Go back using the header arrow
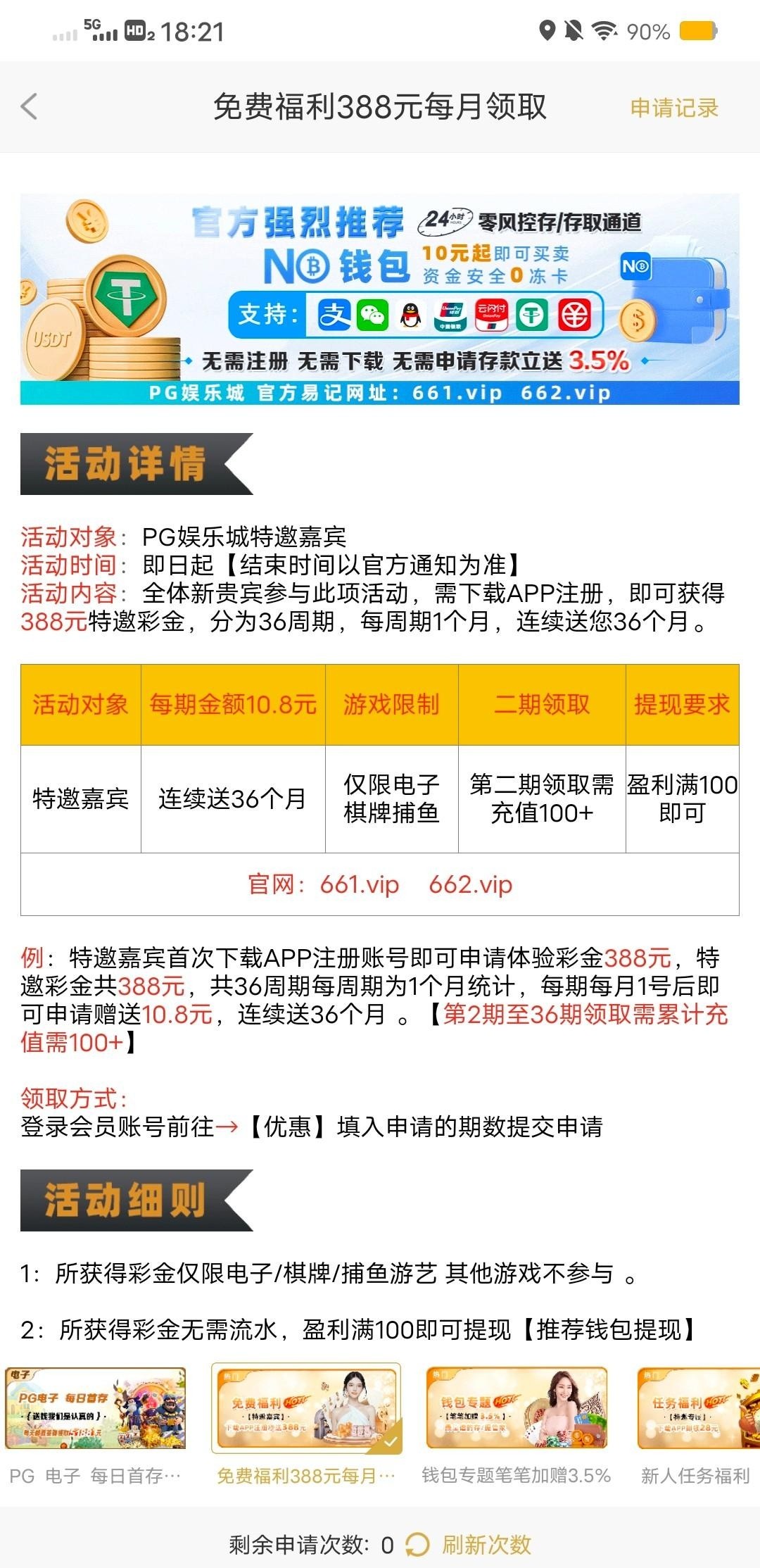Screen dimensions: 760x1568 click(x=30, y=107)
